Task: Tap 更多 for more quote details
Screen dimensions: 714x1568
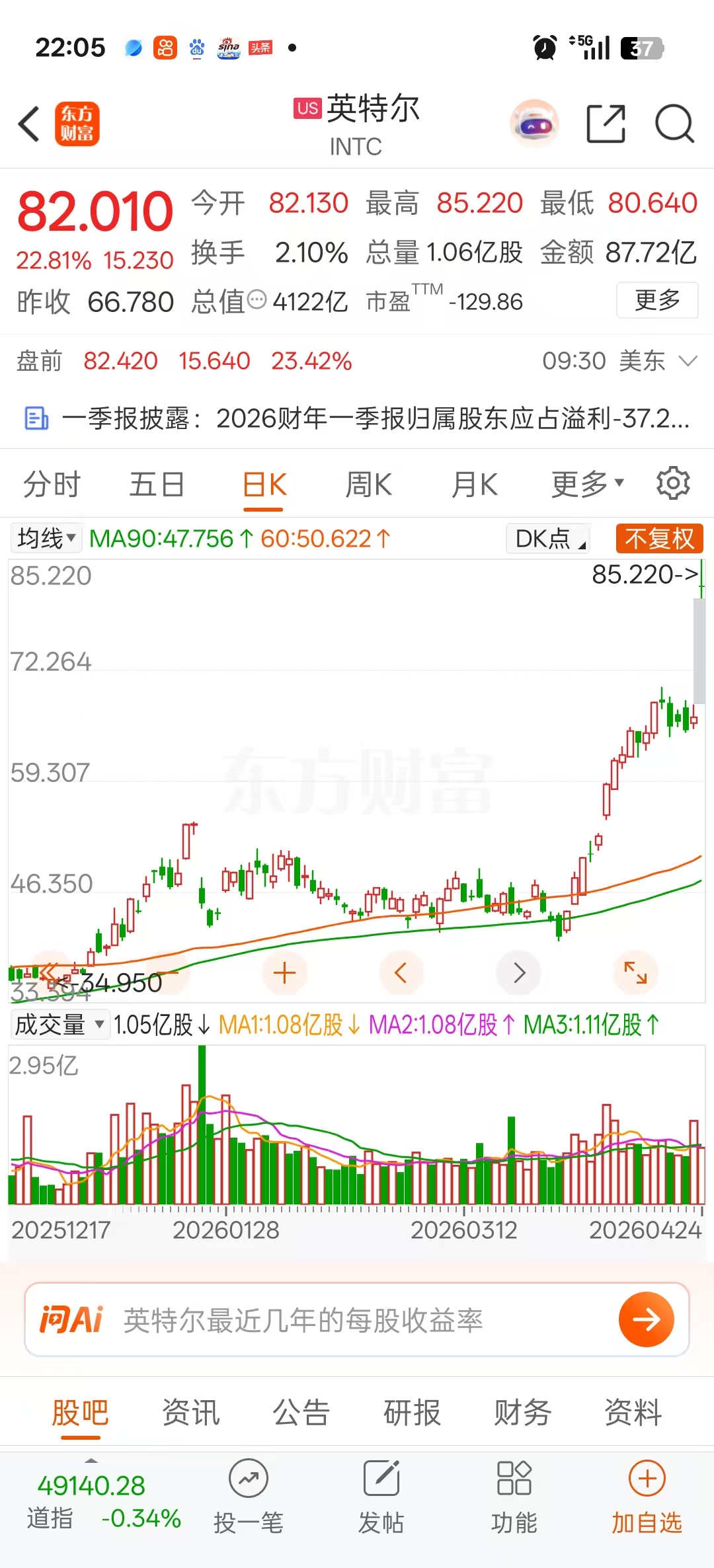Action: (x=657, y=300)
